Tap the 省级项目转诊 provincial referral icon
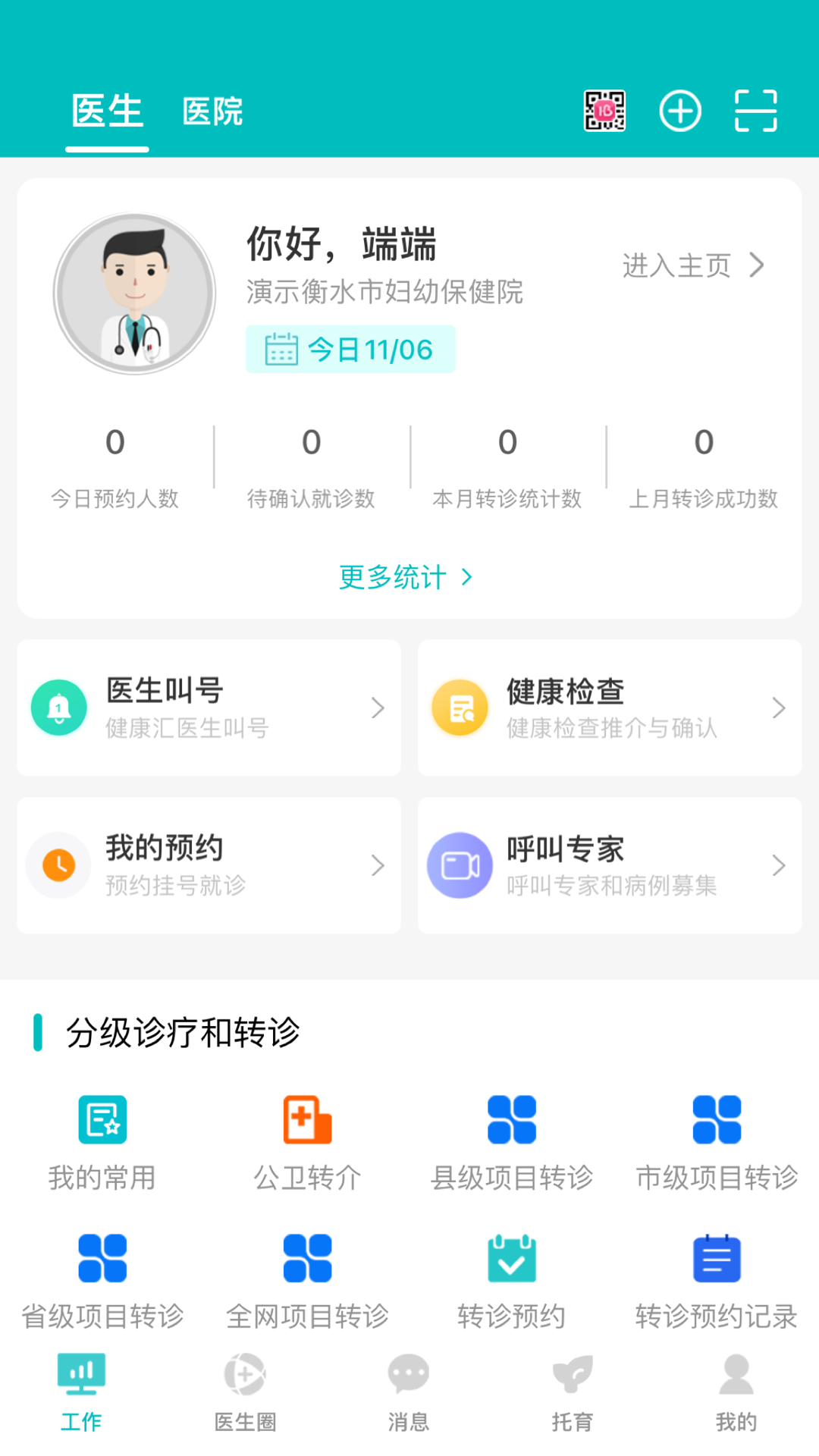The height and width of the screenshot is (1456, 819). pos(102,1259)
